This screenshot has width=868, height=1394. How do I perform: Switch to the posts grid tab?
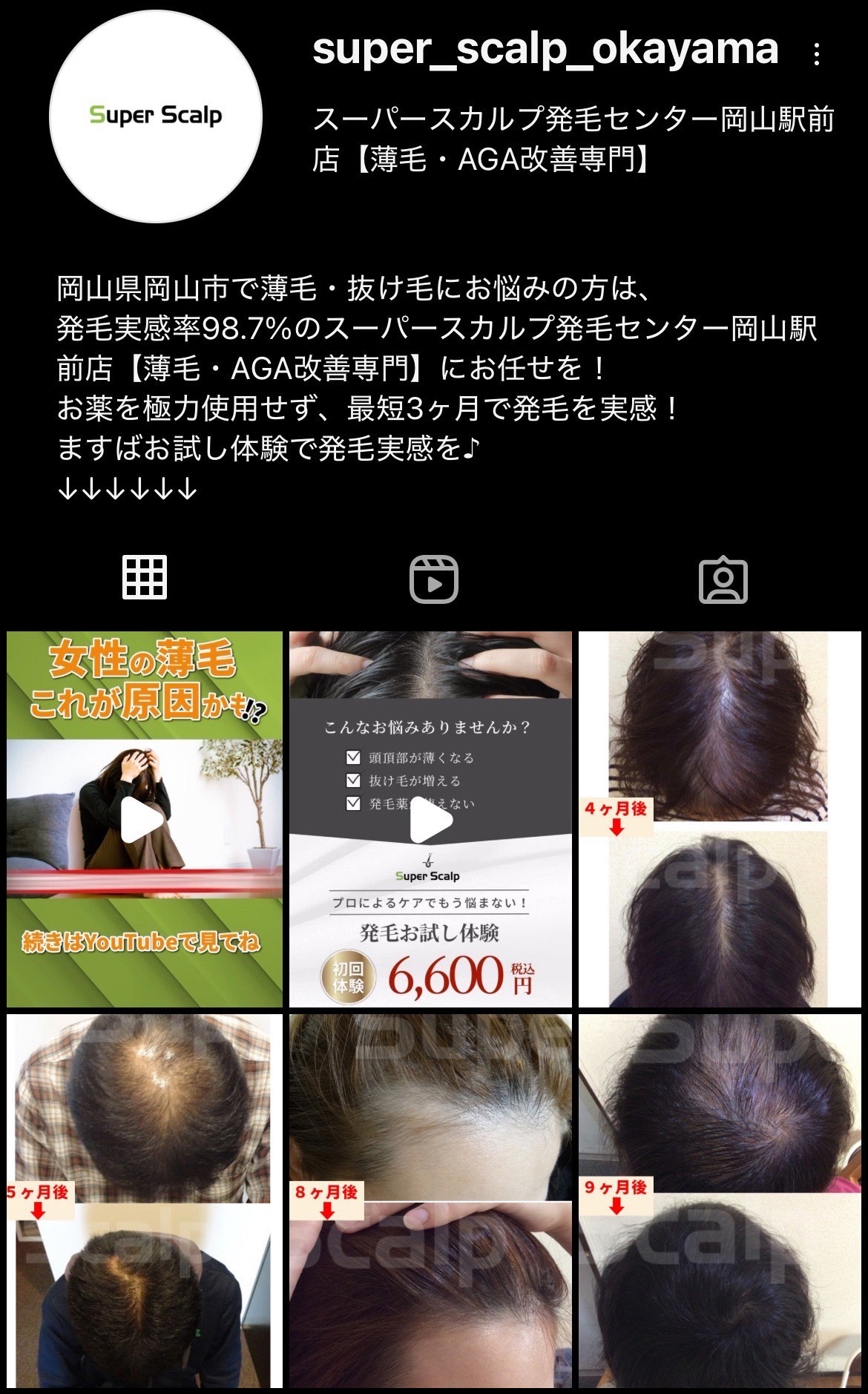click(145, 577)
